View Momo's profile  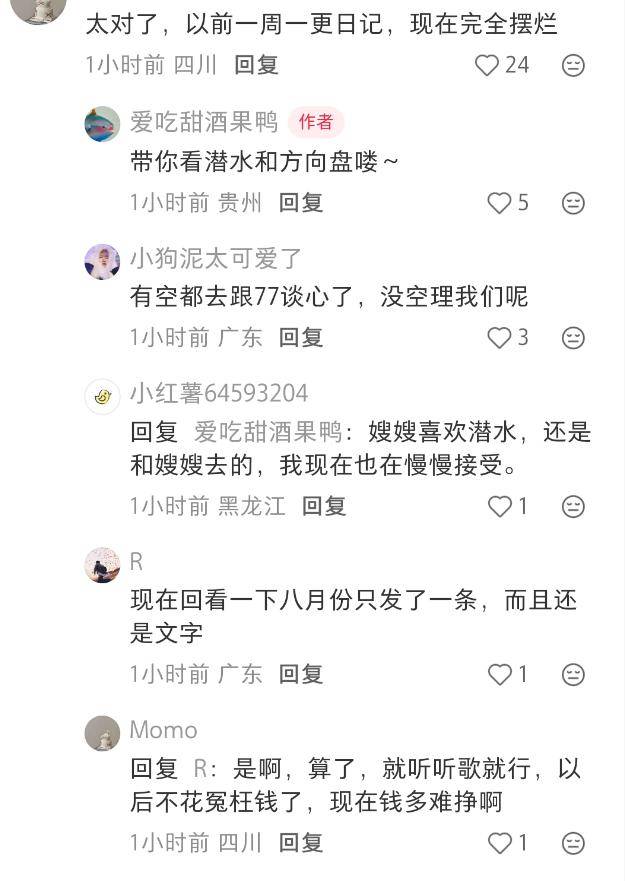pyautogui.click(x=102, y=733)
